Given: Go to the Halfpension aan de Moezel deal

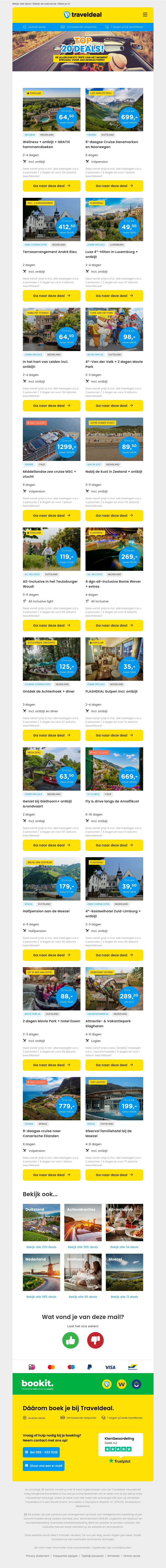Looking at the screenshot, I should point(52,955).
